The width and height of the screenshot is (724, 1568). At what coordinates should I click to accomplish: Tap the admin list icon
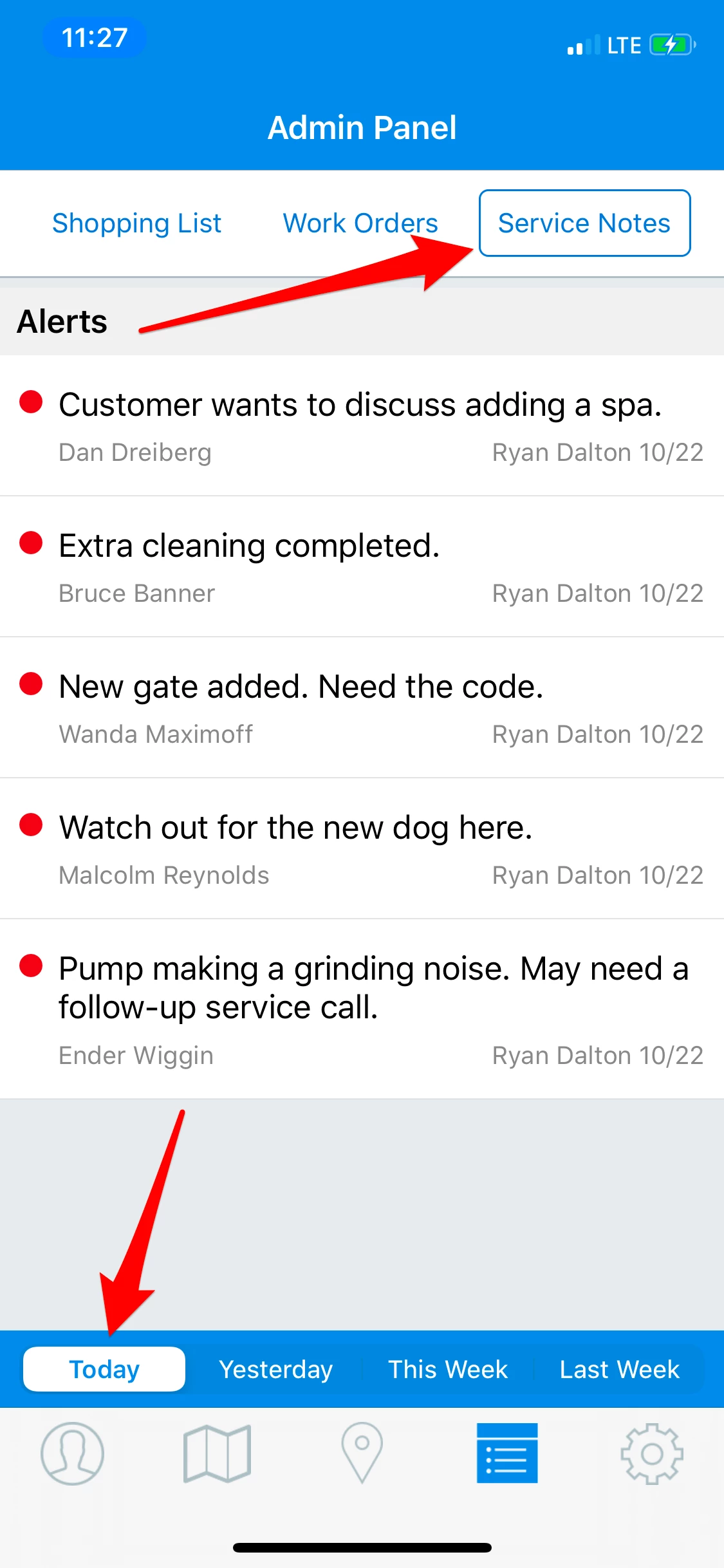click(x=507, y=1453)
